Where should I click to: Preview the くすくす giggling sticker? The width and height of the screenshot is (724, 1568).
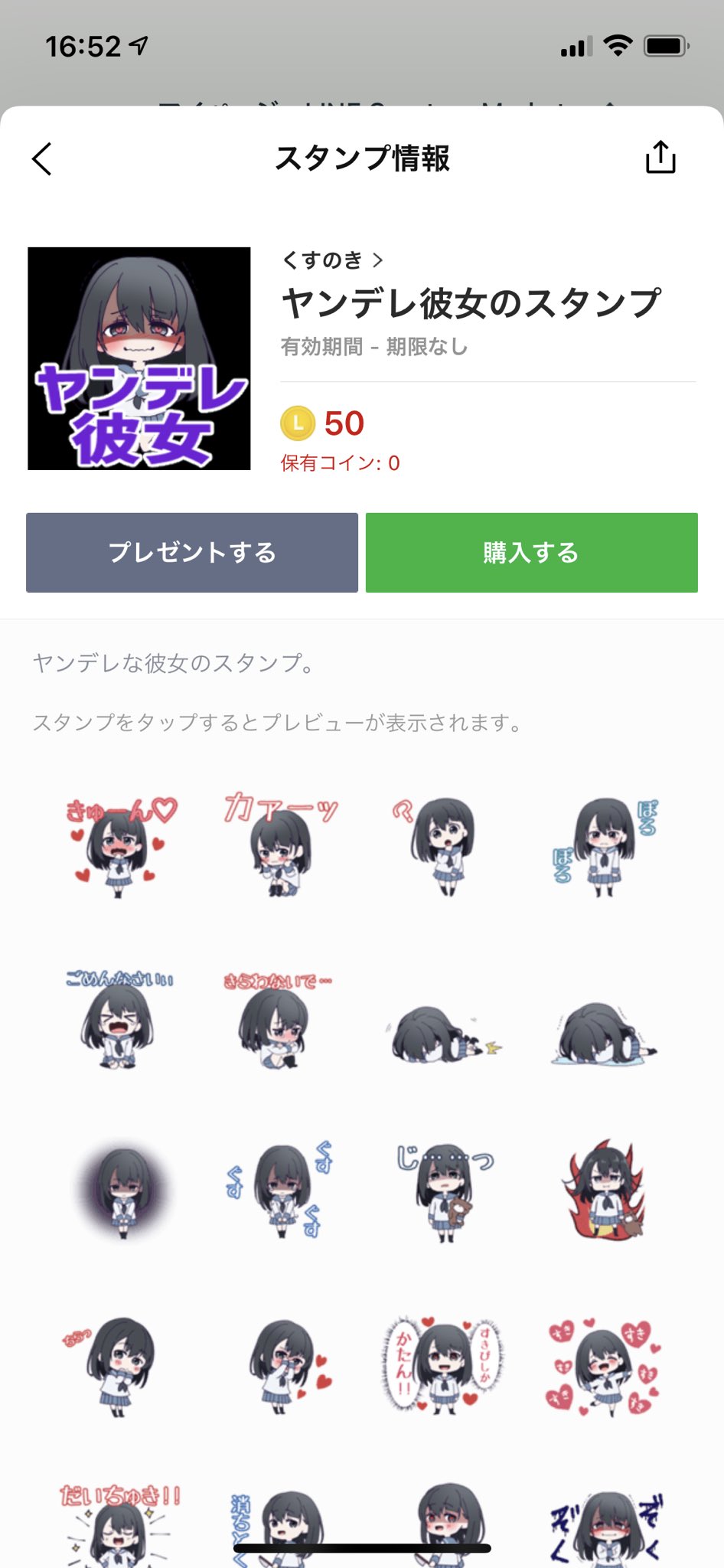pyautogui.click(x=281, y=1190)
